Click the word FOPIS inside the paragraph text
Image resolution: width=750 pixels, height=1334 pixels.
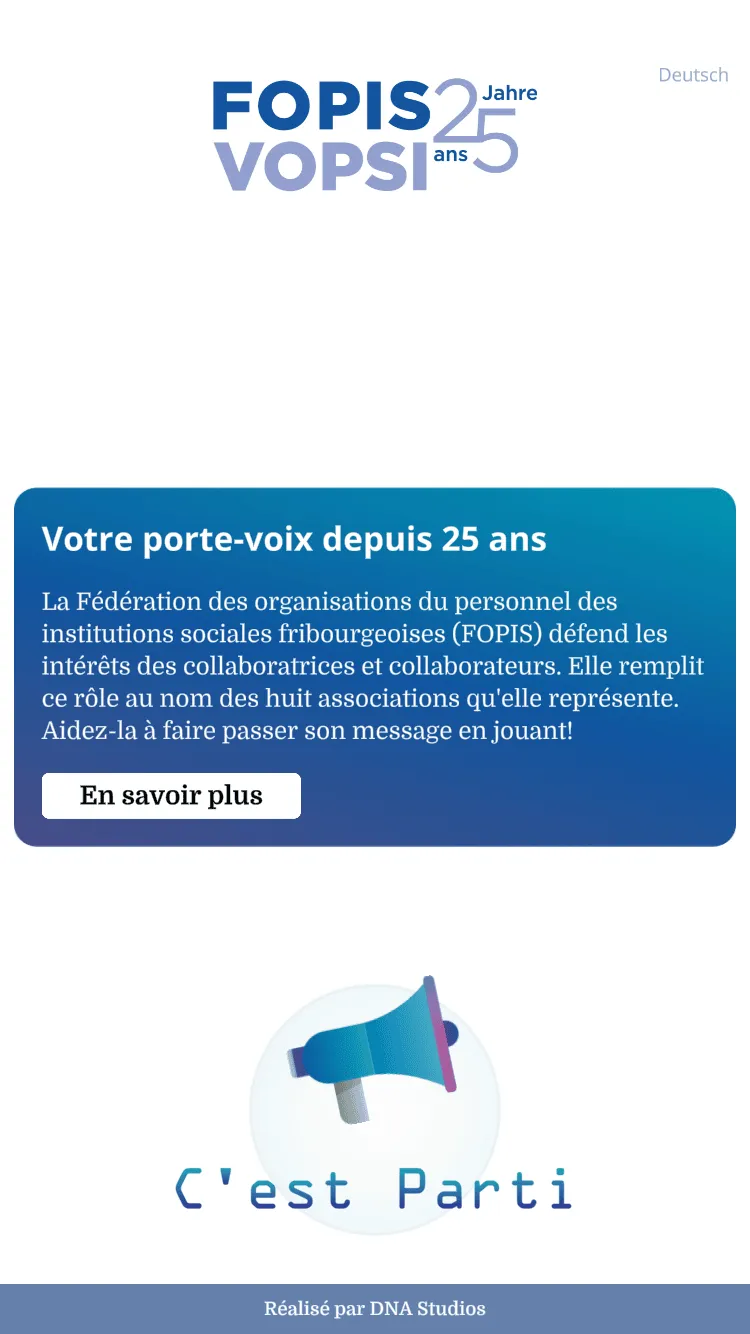(x=497, y=633)
